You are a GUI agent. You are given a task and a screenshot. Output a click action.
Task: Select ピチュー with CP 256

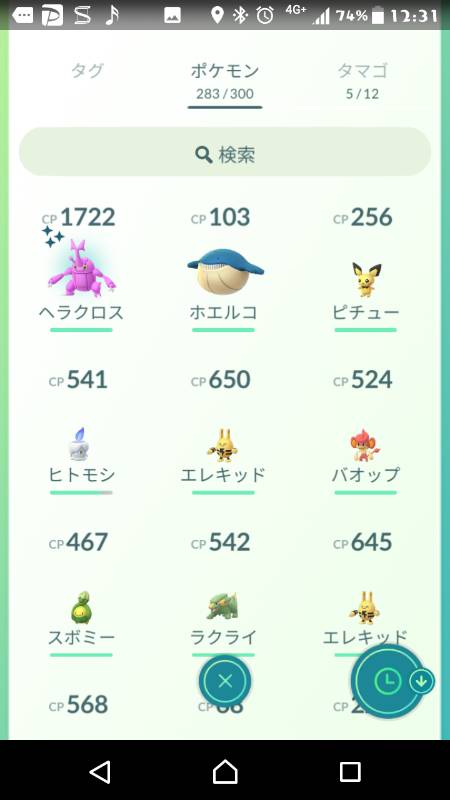(x=365, y=269)
